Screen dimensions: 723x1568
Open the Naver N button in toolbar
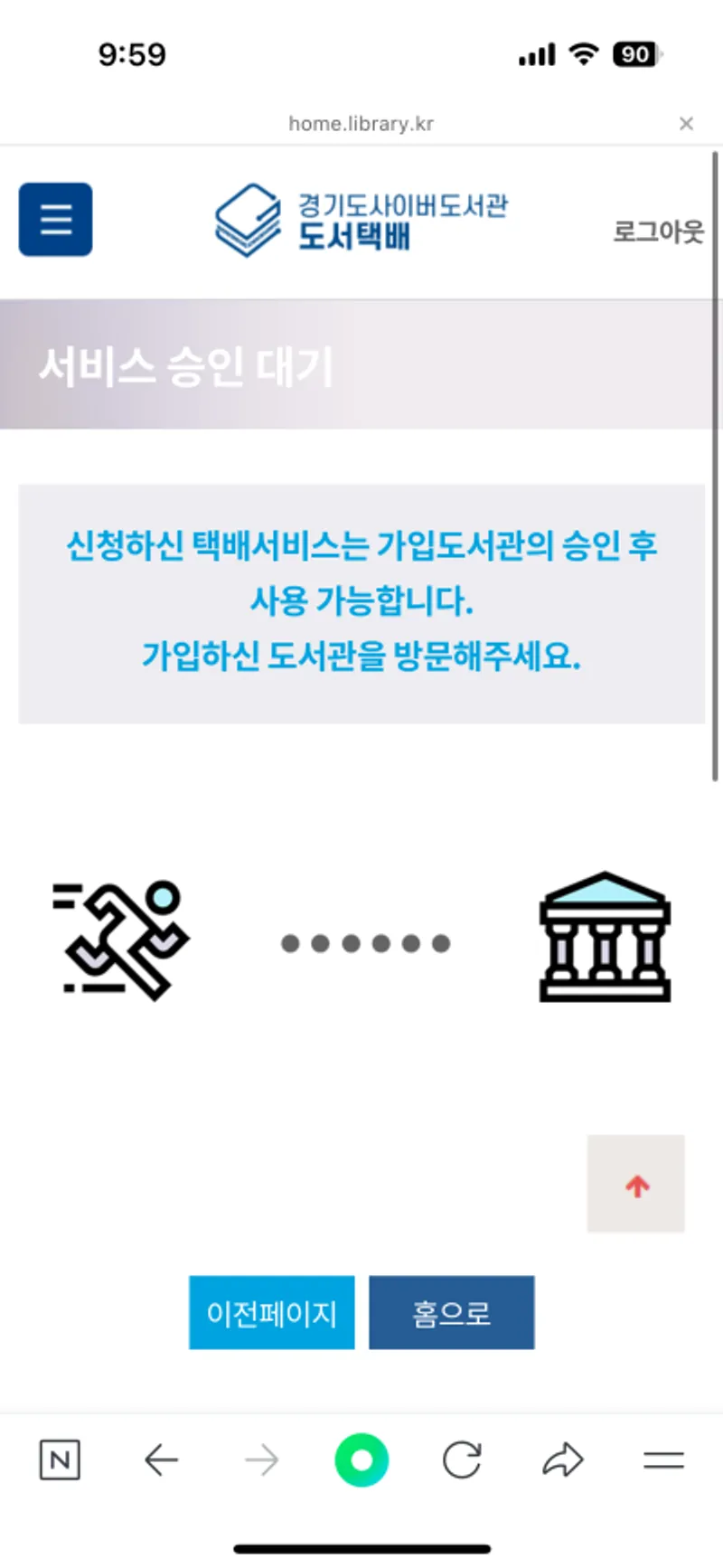coord(61,1459)
